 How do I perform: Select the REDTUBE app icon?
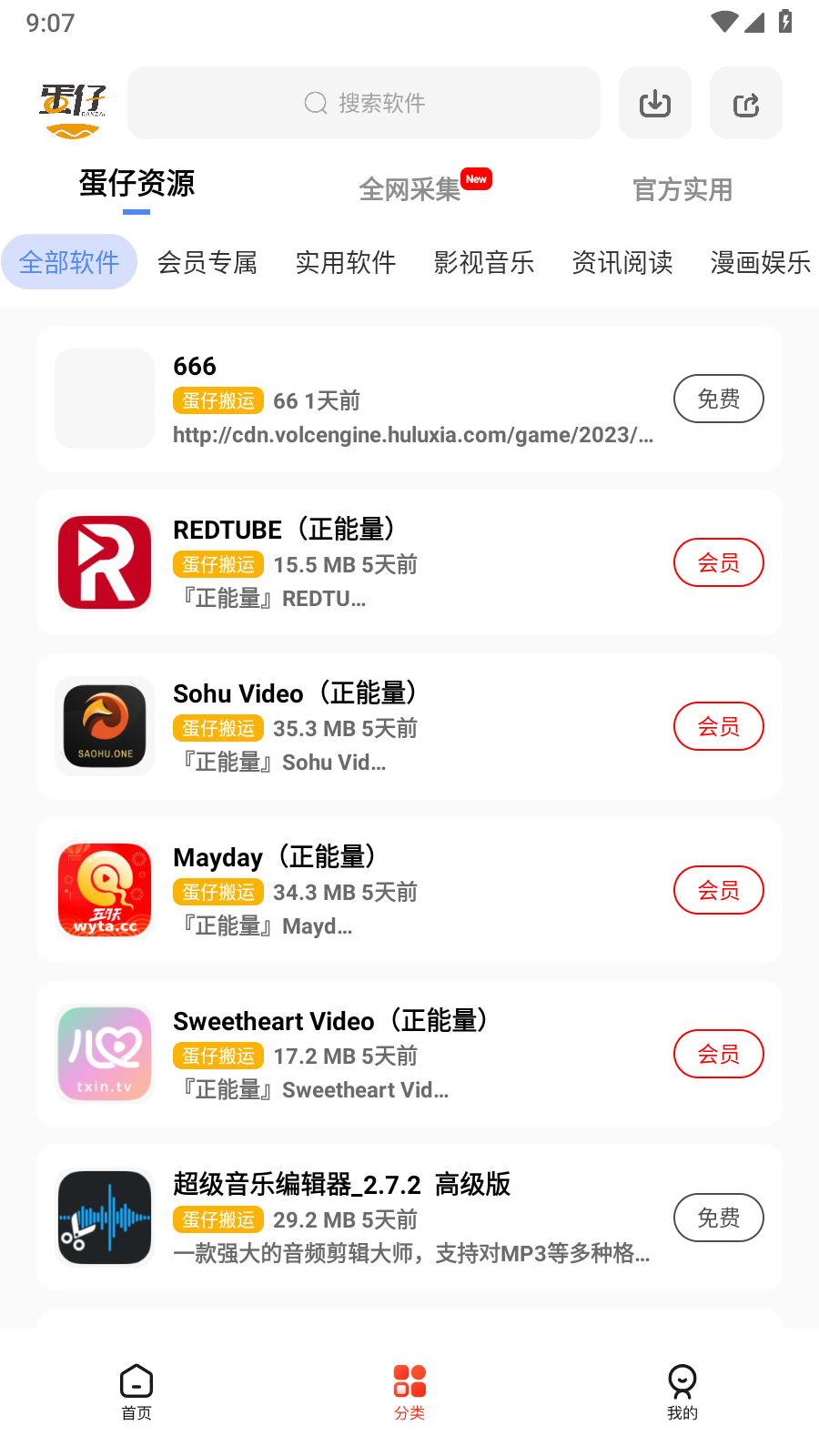pos(104,562)
